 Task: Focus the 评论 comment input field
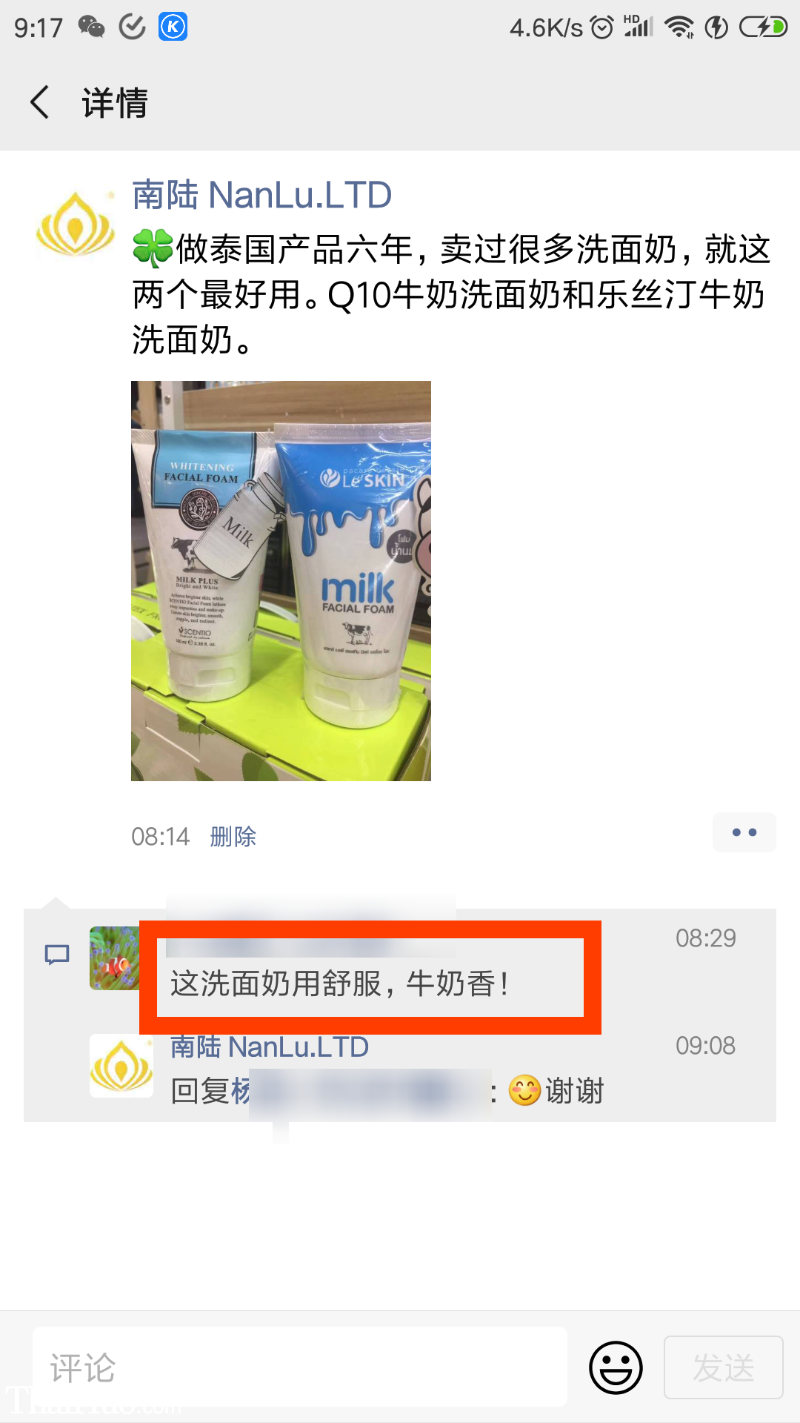pos(300,1367)
